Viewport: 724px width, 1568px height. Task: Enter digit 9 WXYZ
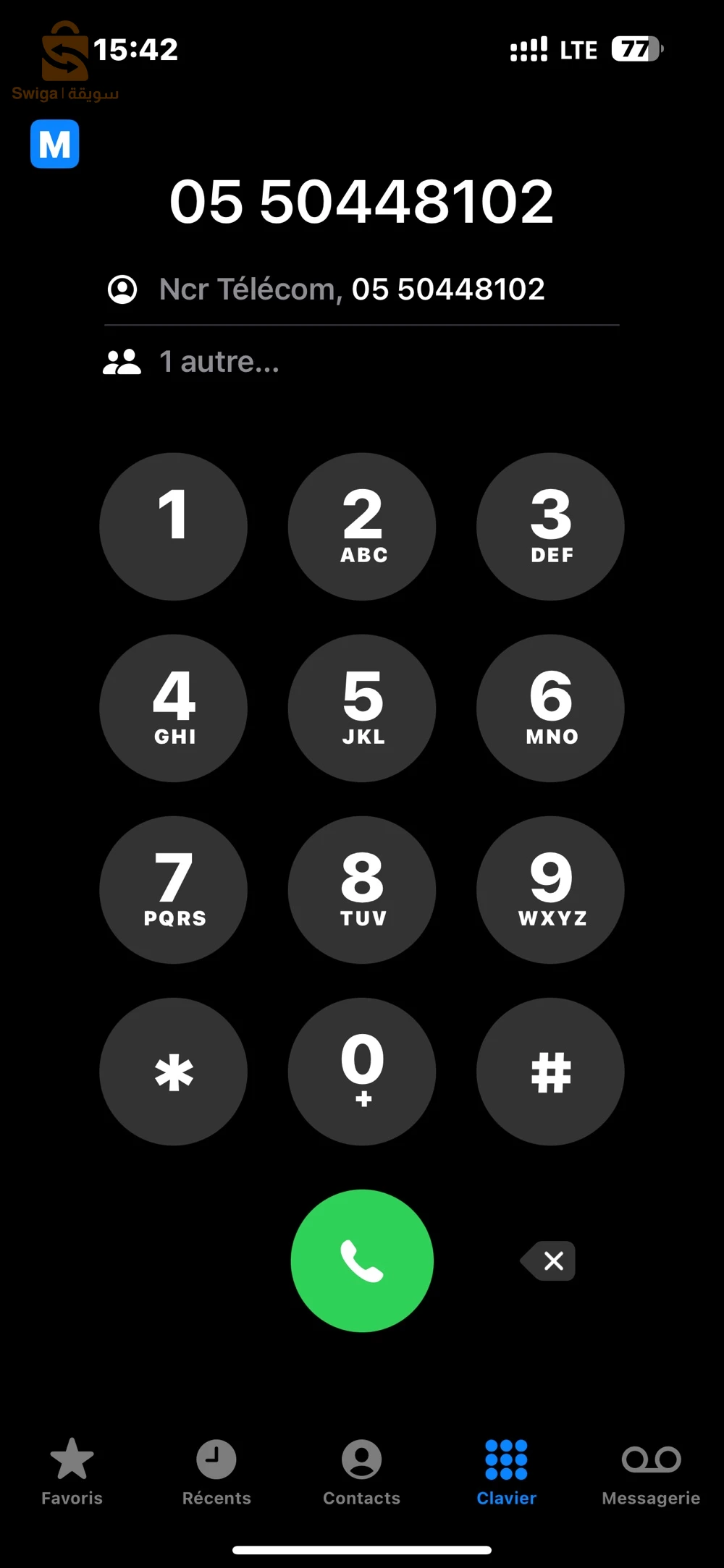[x=550, y=890]
